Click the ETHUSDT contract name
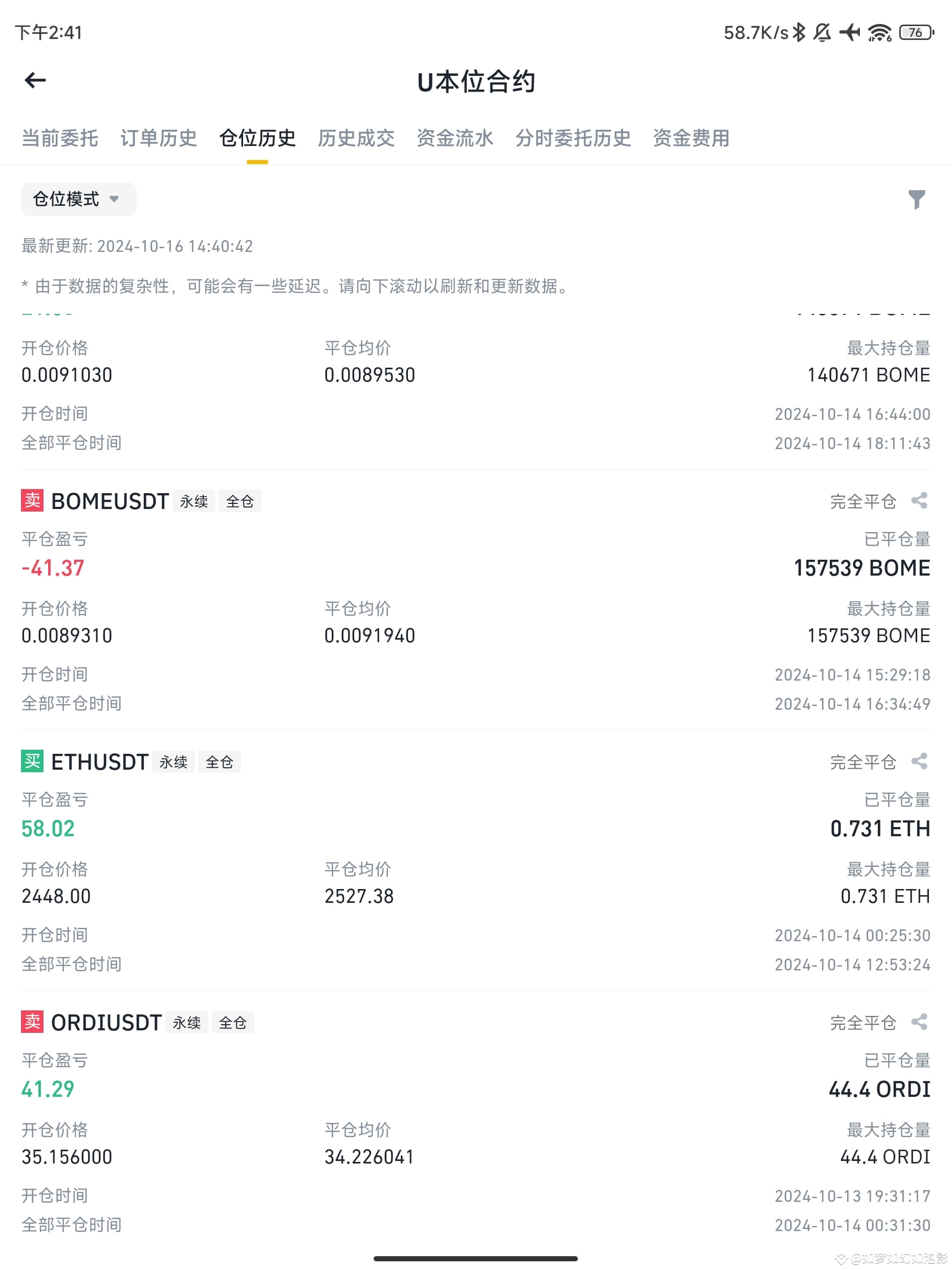The image size is (952, 1270). point(98,761)
